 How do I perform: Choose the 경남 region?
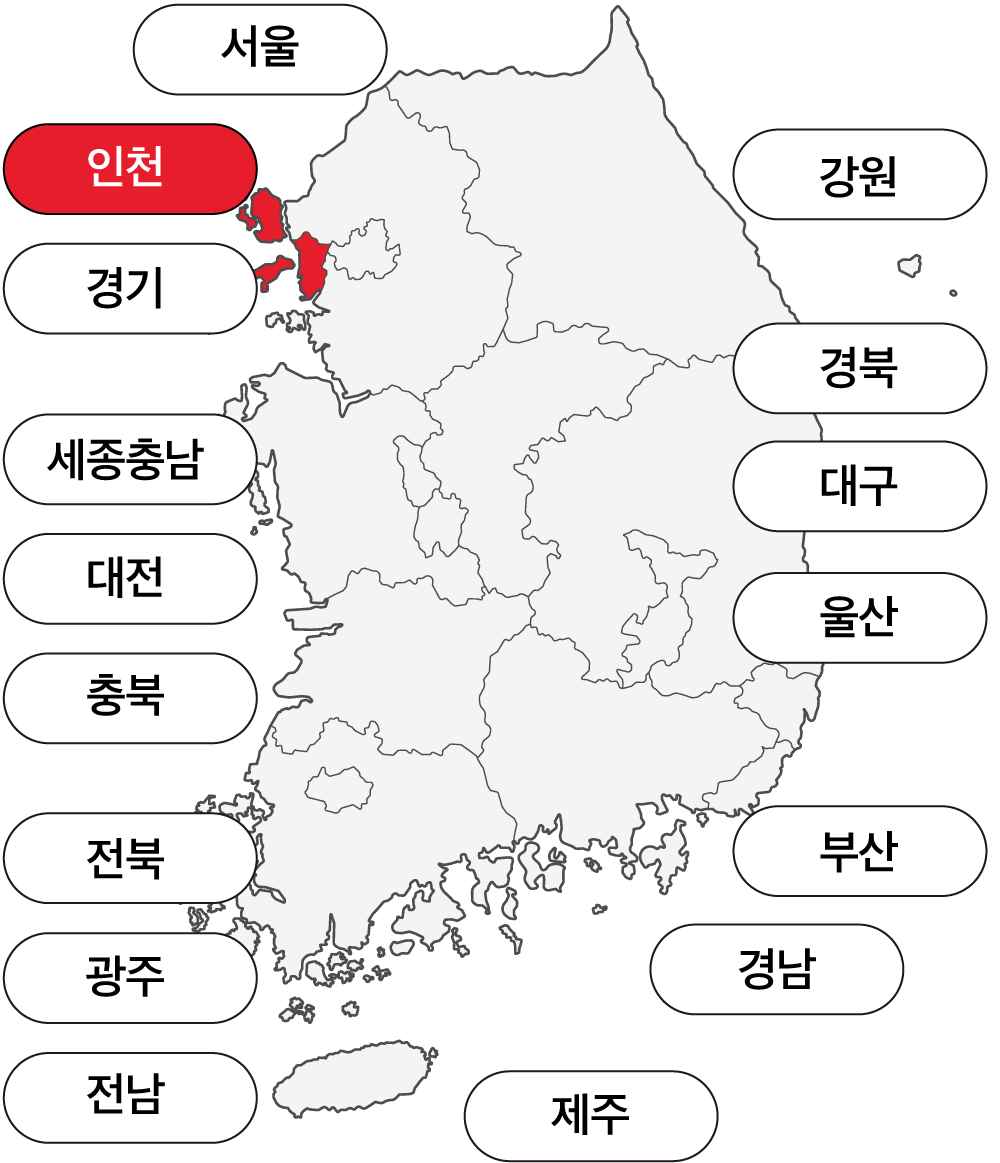[776, 969]
